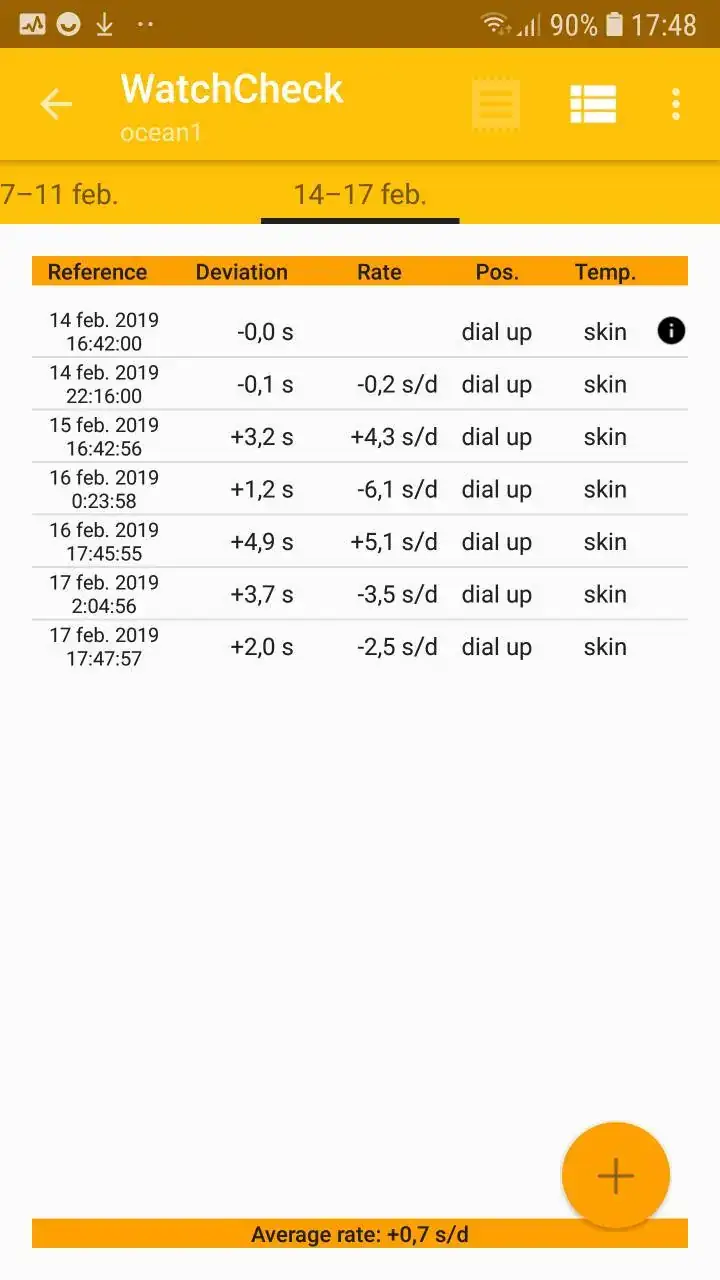This screenshot has width=720, height=1280.
Task: Open the 15 feb. 2019 16:42:56 entry
Action: (x=360, y=437)
